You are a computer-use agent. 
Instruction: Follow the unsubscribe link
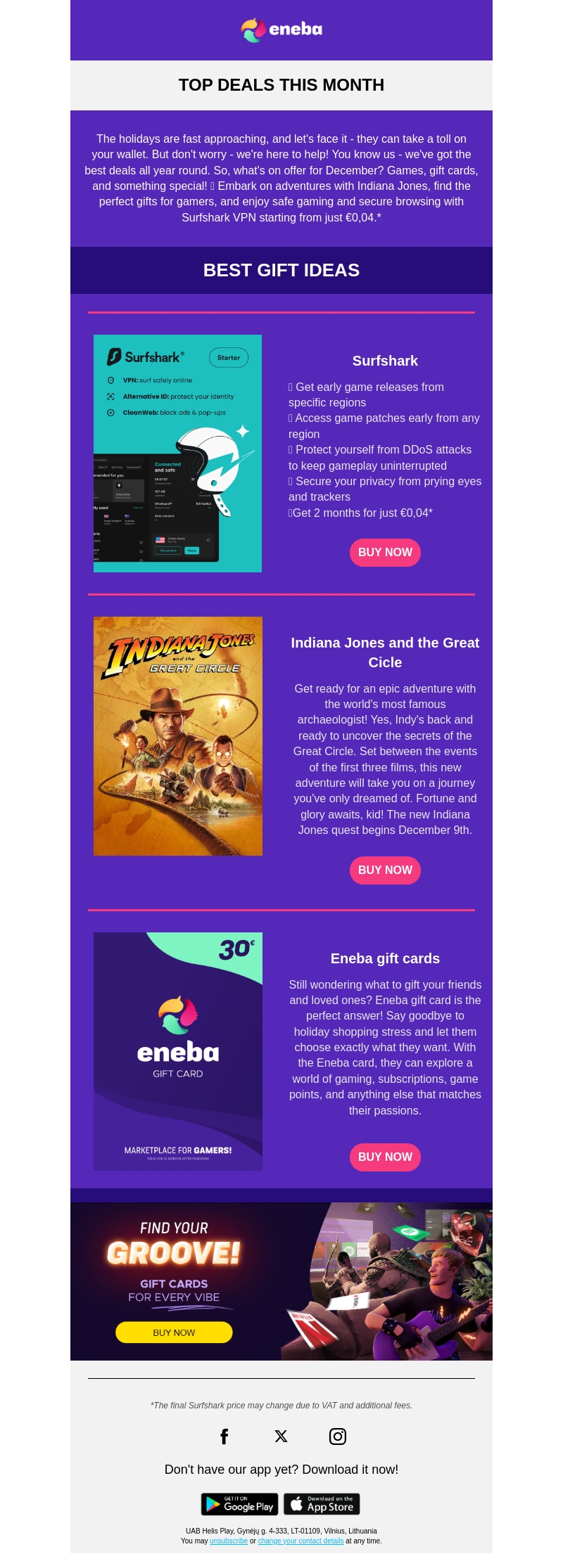click(229, 1541)
